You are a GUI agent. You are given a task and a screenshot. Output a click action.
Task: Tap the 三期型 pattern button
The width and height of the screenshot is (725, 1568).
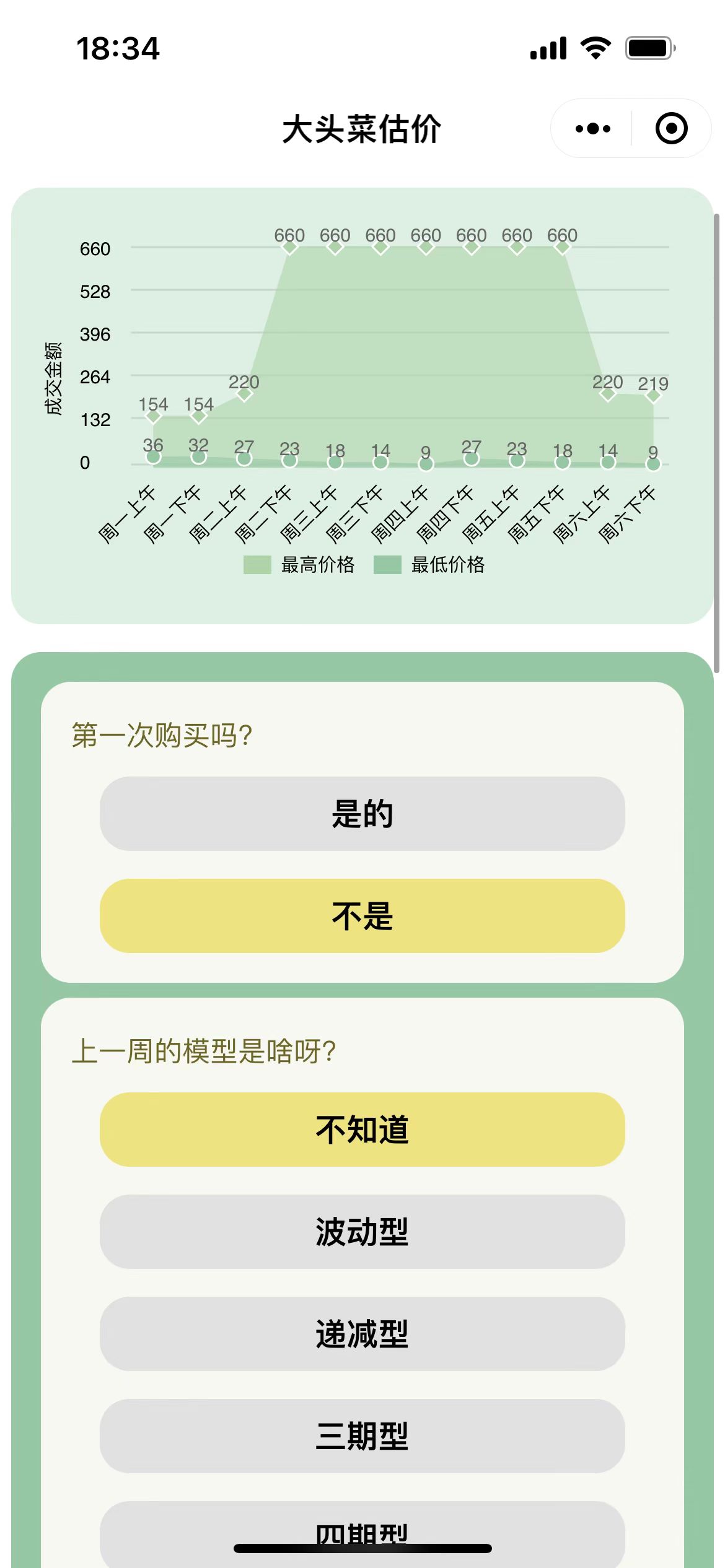(362, 1436)
